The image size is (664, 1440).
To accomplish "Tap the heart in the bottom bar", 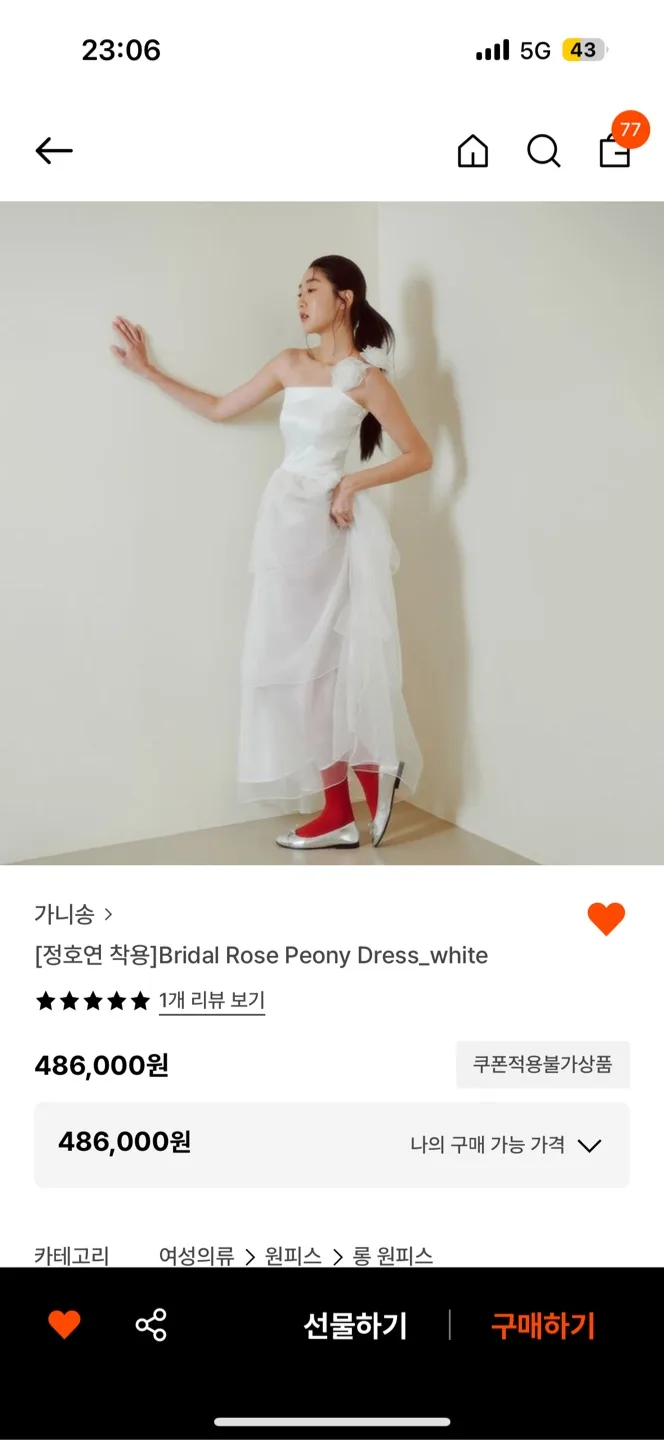I will (x=64, y=1325).
